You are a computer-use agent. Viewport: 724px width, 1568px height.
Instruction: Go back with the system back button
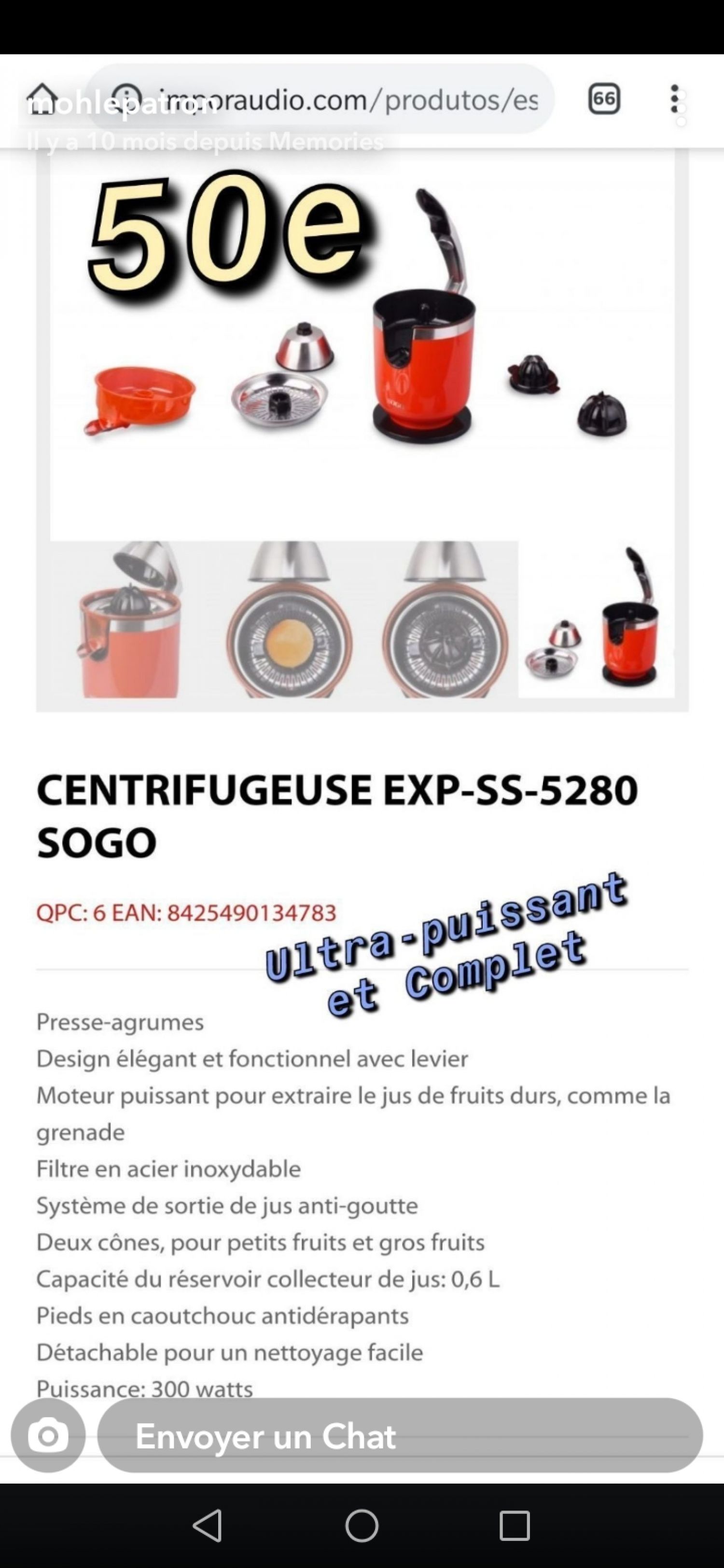pyautogui.click(x=208, y=1526)
